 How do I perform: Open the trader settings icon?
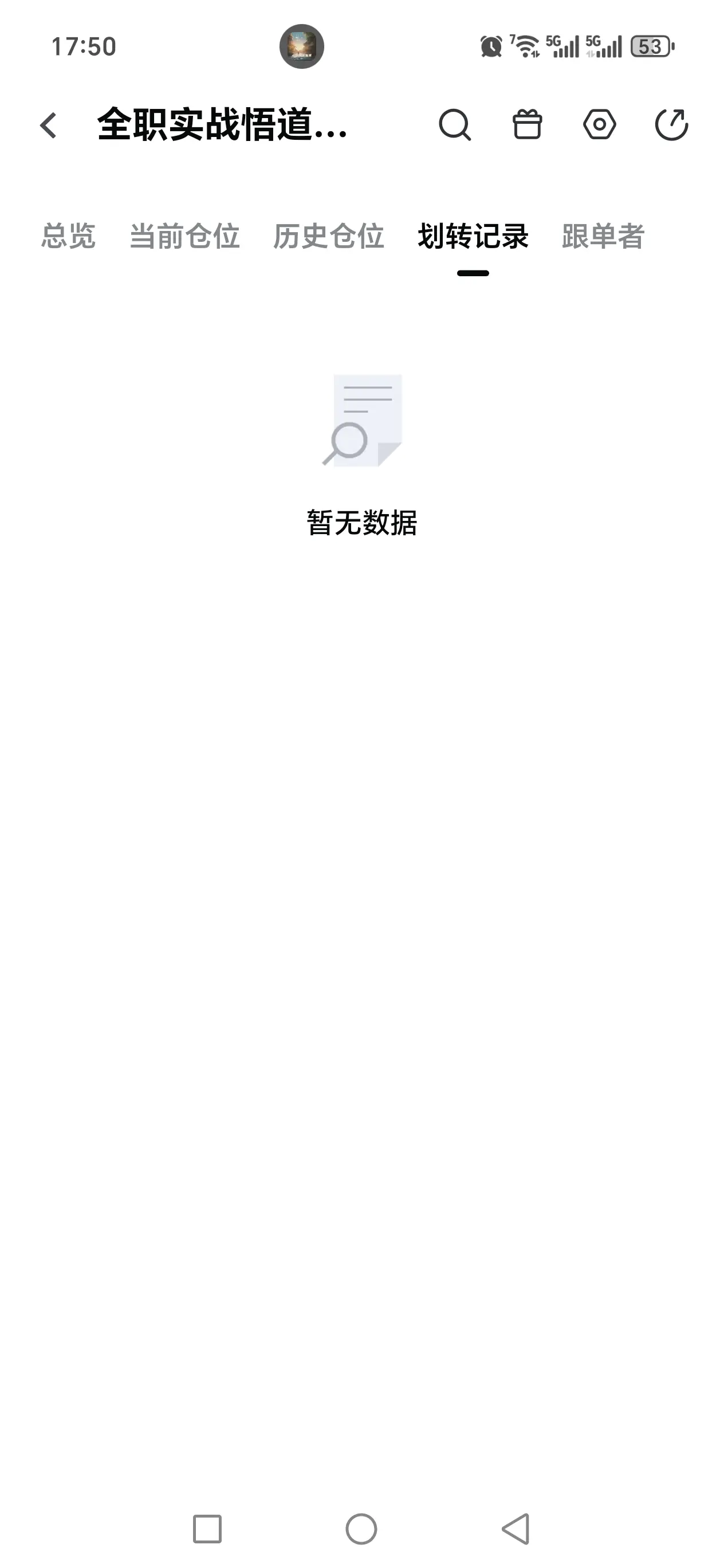[600, 126]
